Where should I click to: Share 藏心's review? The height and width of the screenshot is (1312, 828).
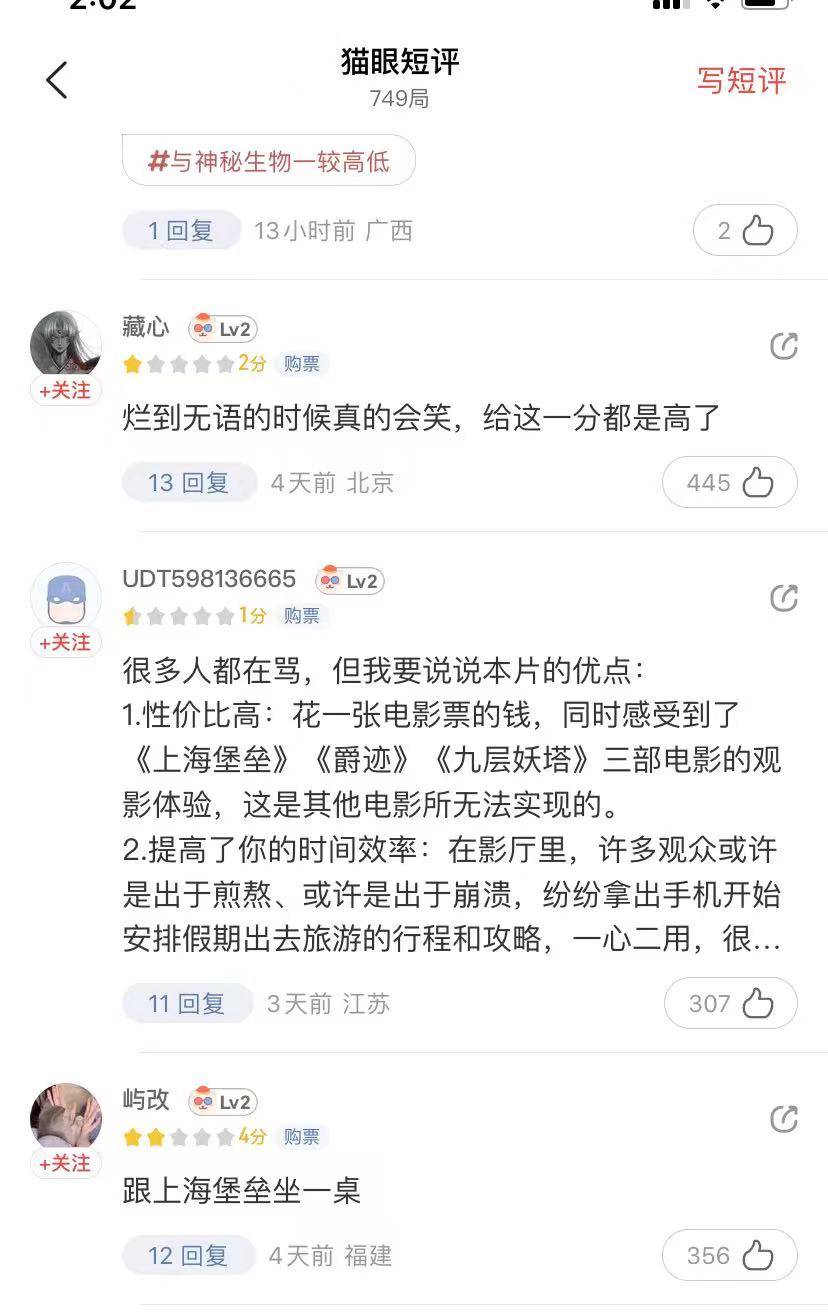[x=783, y=346]
